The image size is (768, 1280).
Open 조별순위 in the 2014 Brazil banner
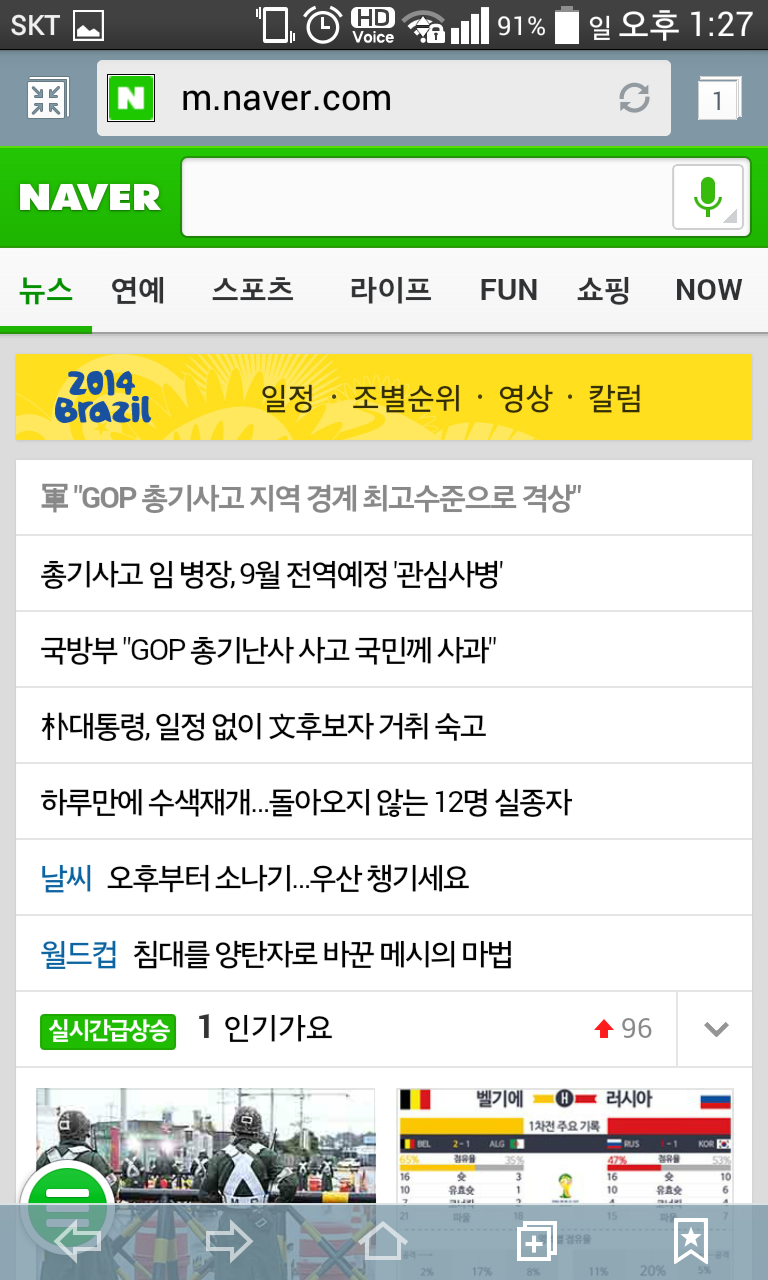point(406,399)
